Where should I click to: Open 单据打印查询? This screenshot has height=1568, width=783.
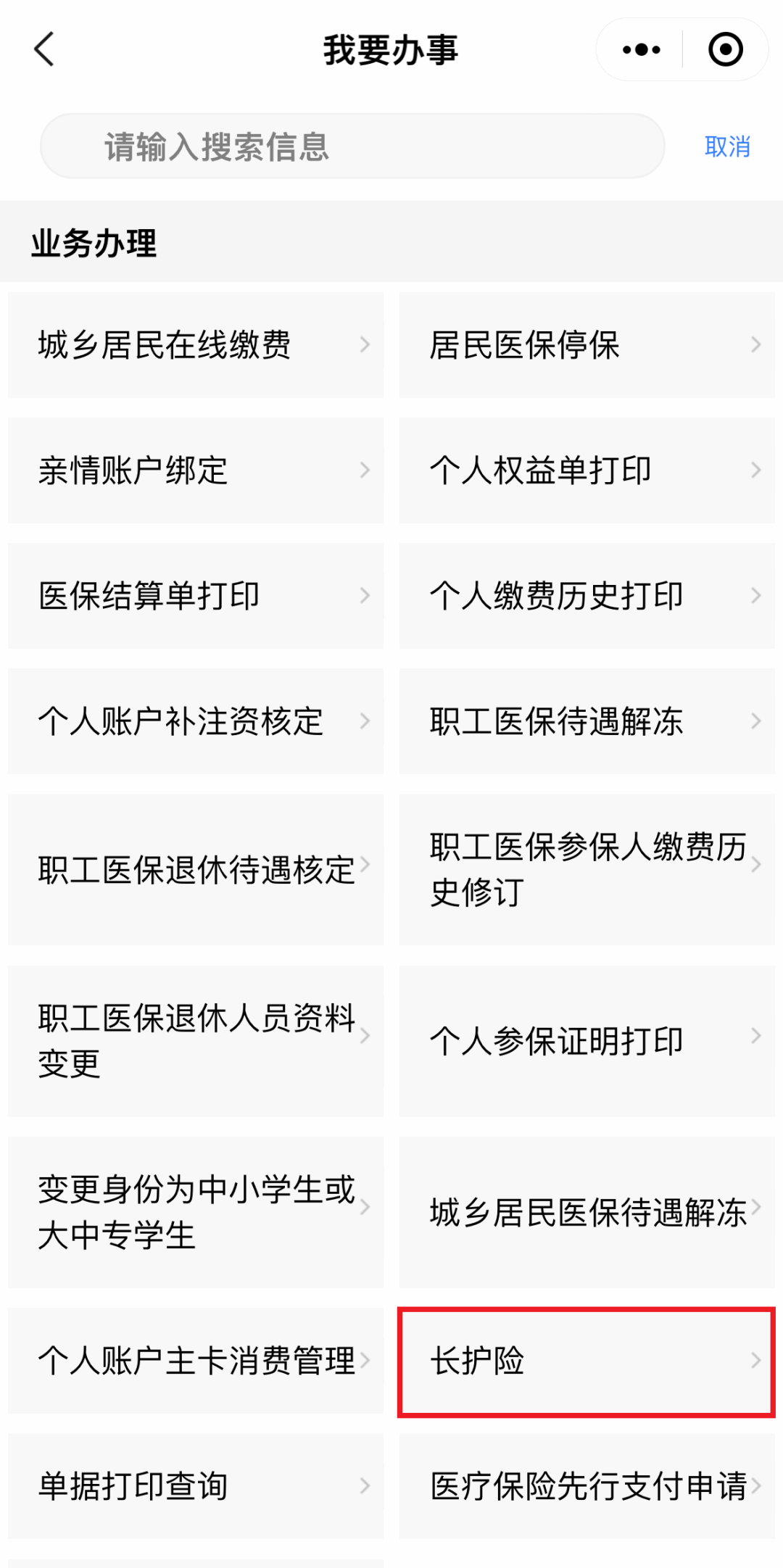point(196,1486)
